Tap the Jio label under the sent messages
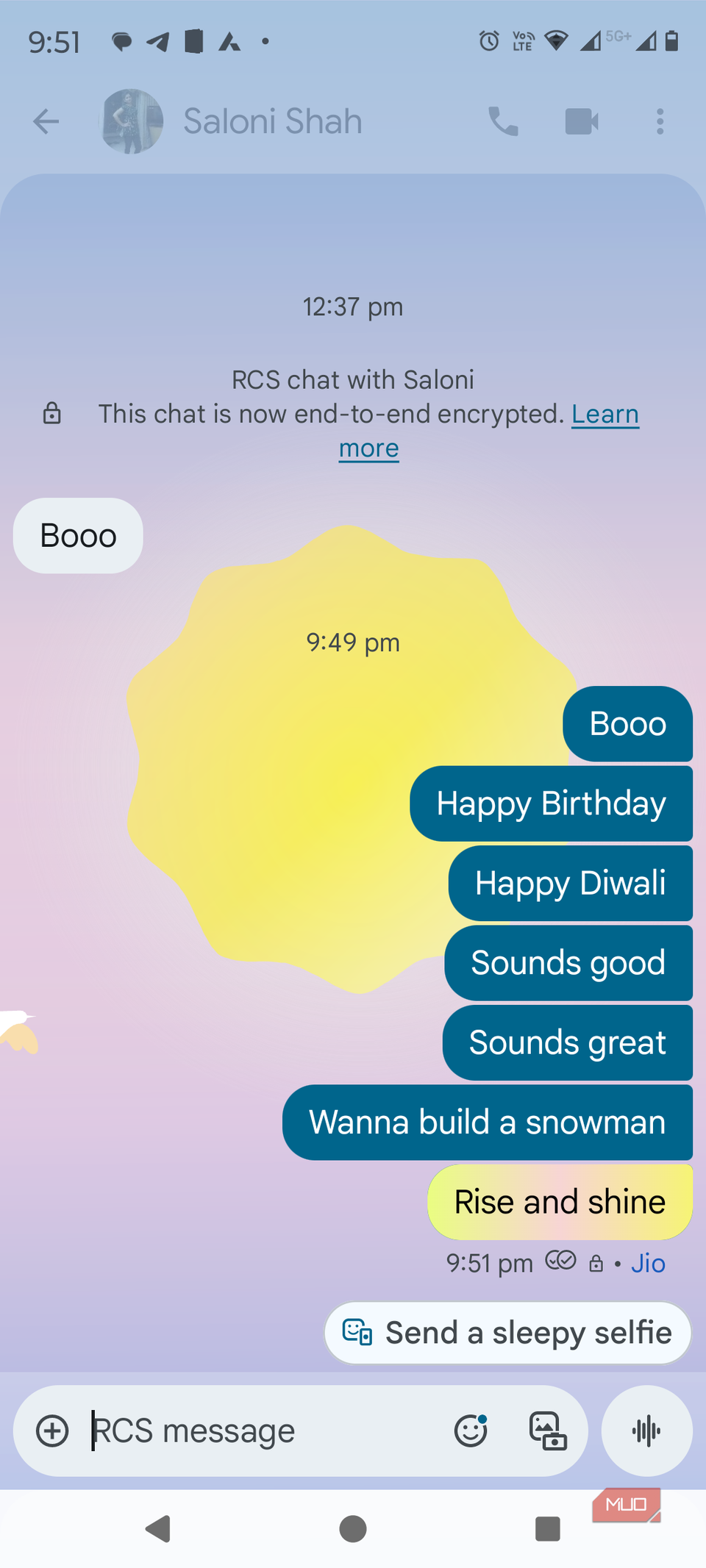The width and height of the screenshot is (706, 1568). (x=648, y=1262)
